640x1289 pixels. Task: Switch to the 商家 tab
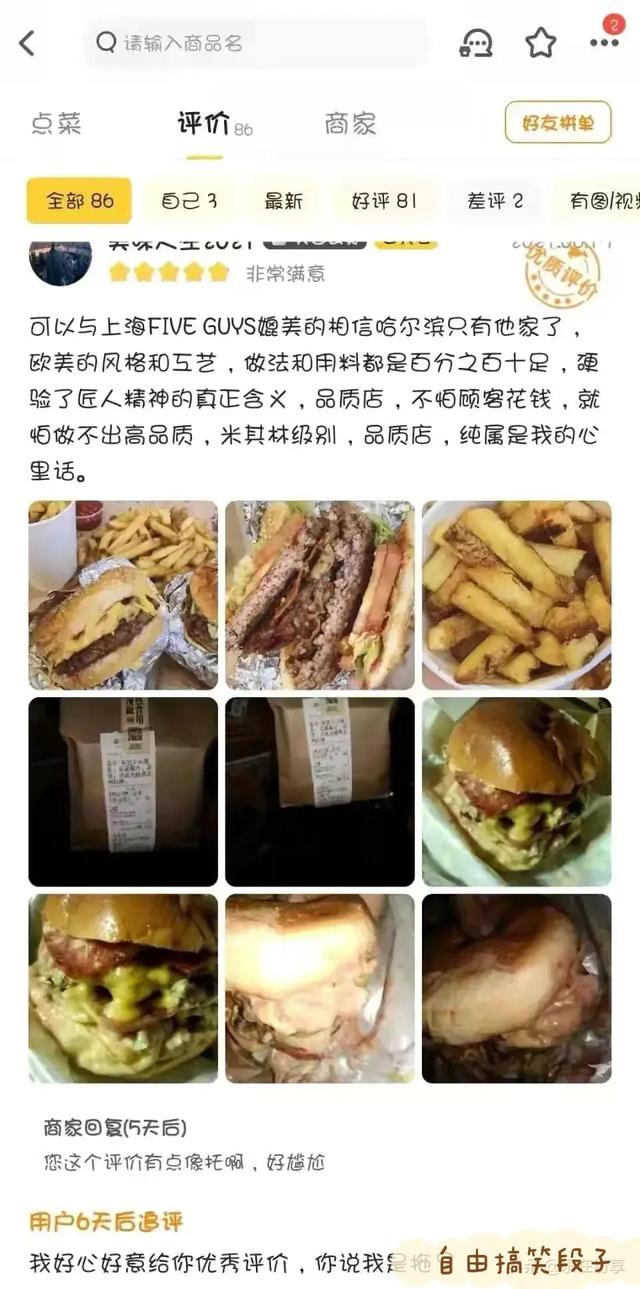point(350,124)
